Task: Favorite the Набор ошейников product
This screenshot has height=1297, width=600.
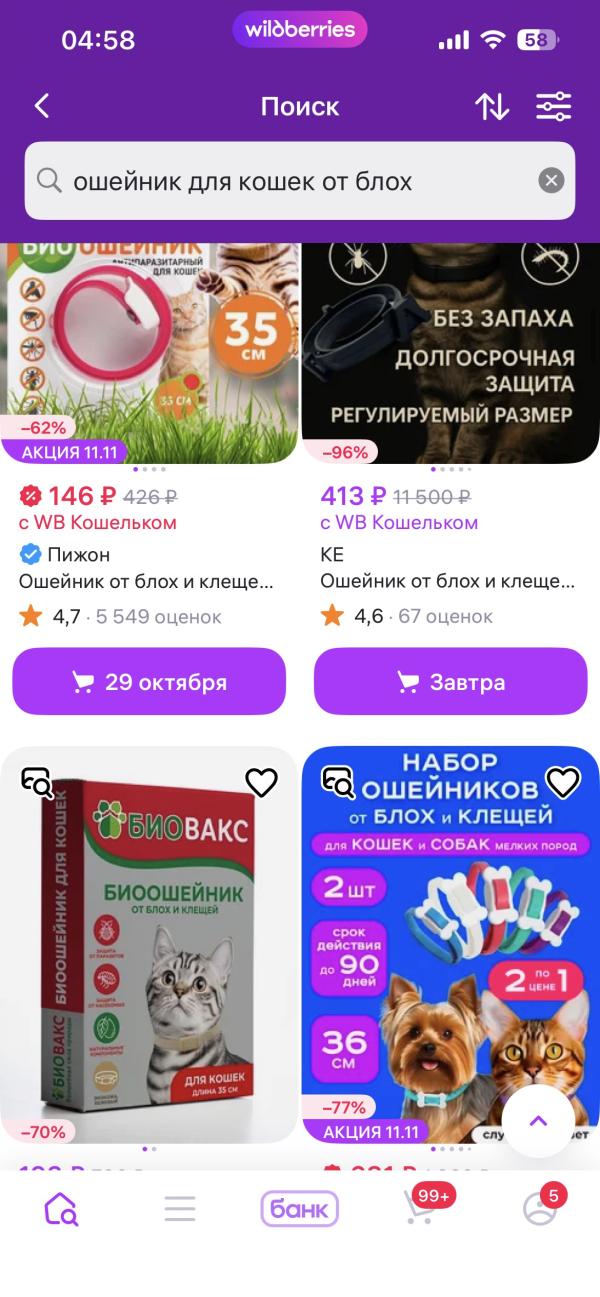Action: [563, 783]
